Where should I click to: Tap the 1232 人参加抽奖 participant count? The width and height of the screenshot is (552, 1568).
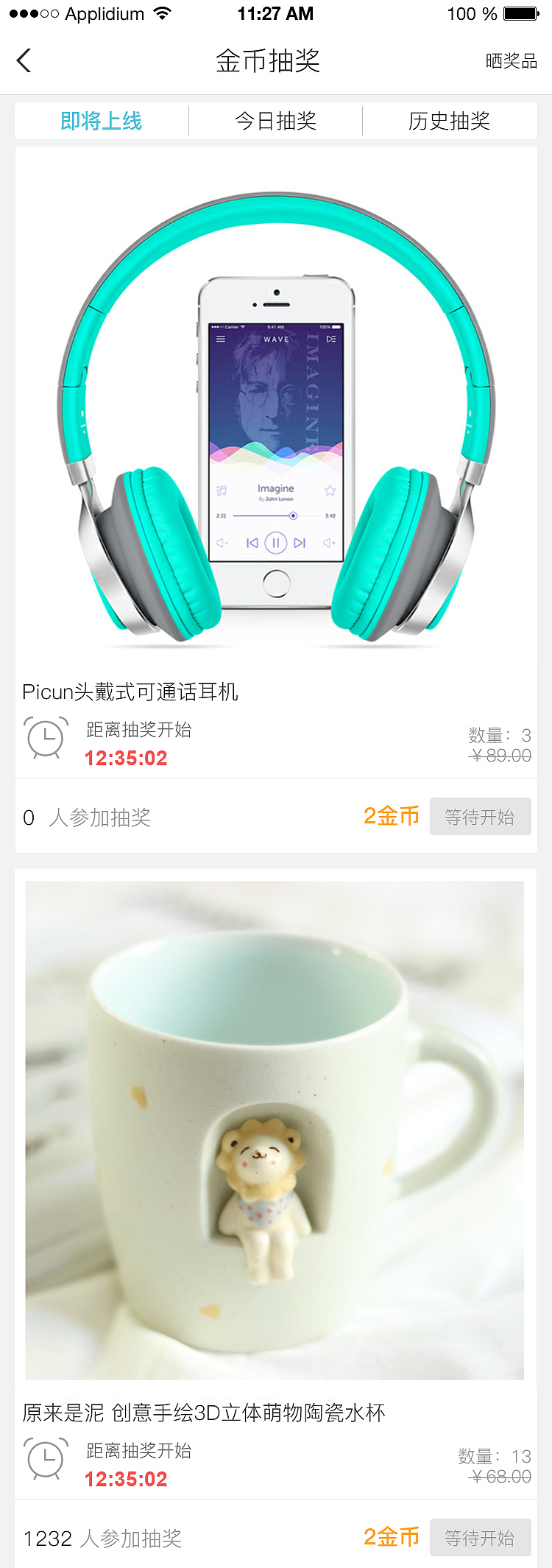click(x=103, y=1538)
